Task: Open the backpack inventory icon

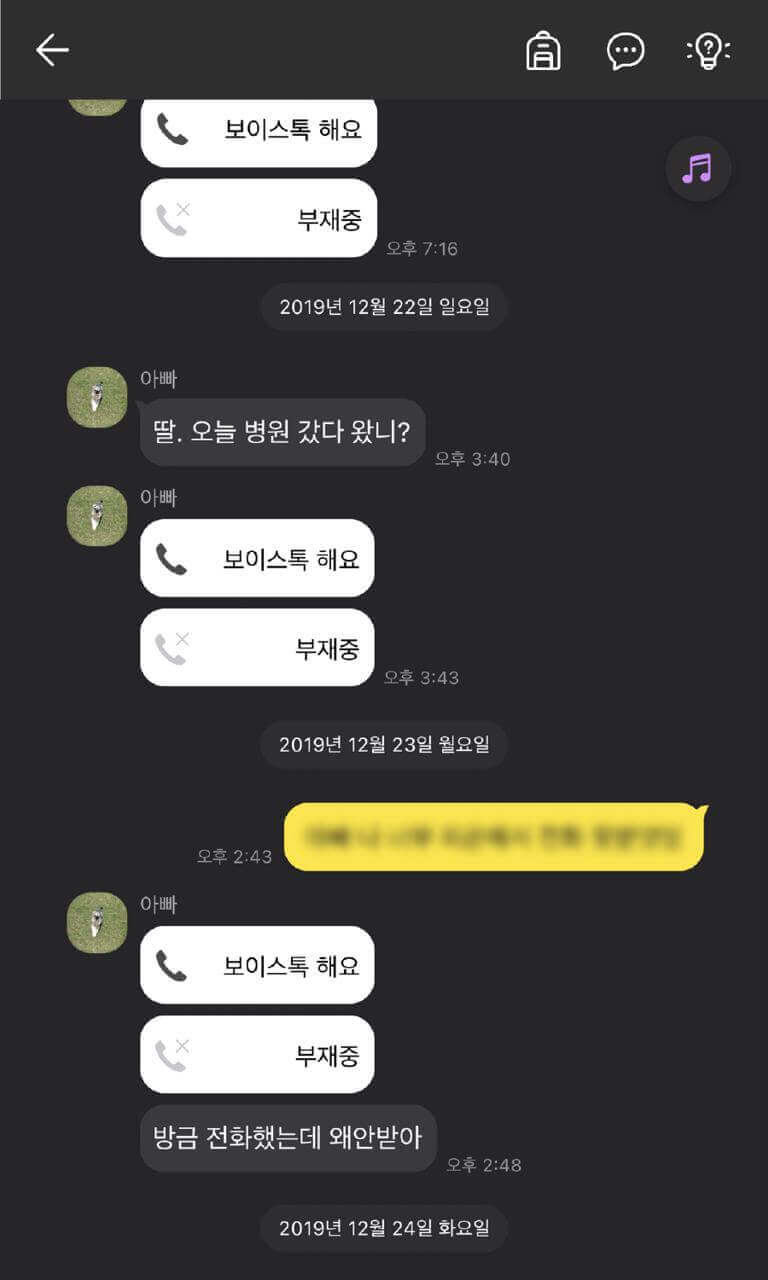Action: (543, 50)
